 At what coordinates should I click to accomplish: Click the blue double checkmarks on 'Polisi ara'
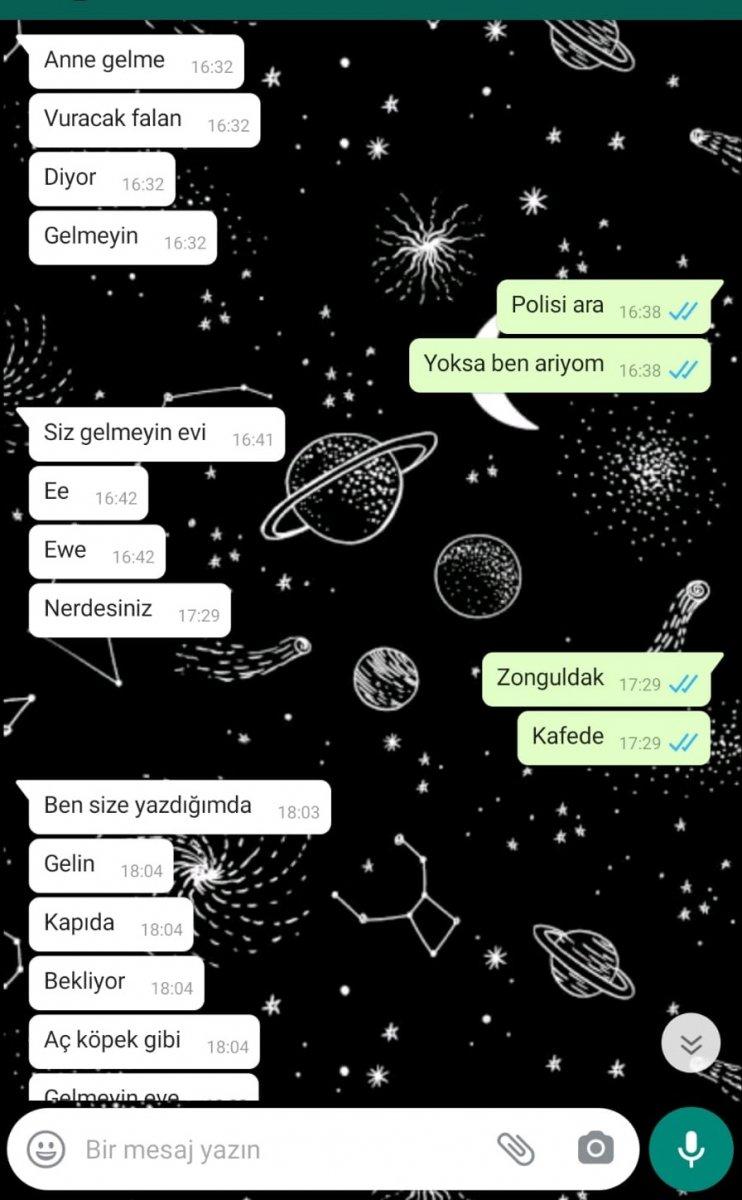pos(681,311)
